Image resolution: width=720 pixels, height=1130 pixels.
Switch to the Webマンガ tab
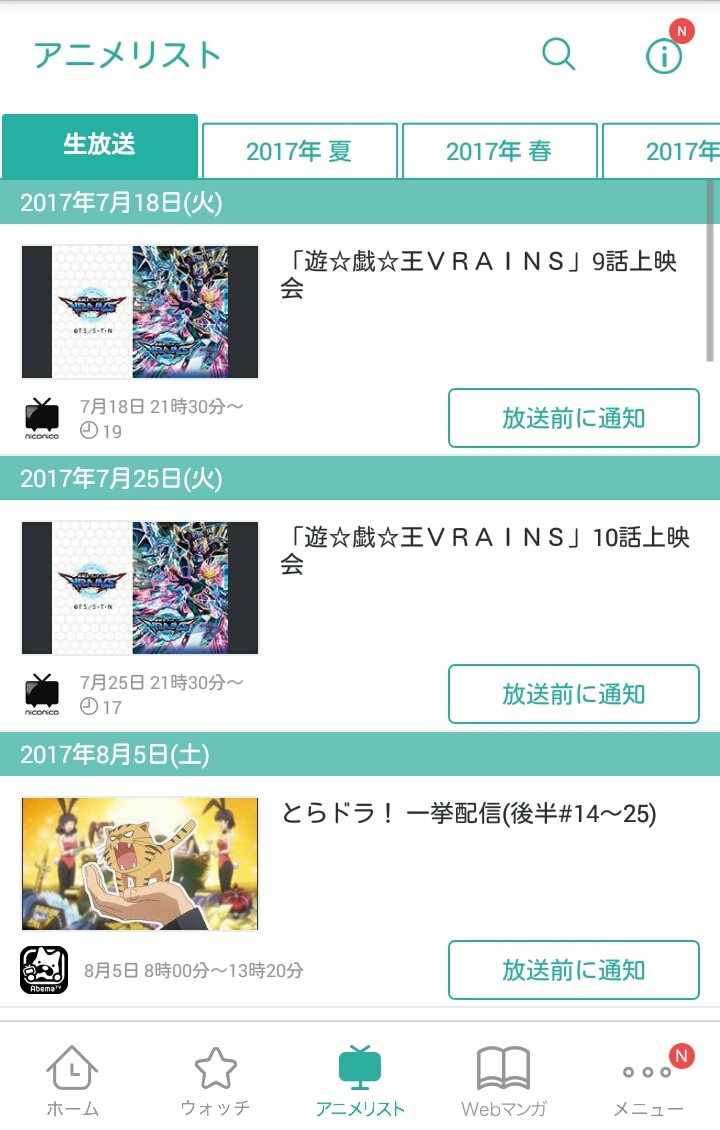503,1080
